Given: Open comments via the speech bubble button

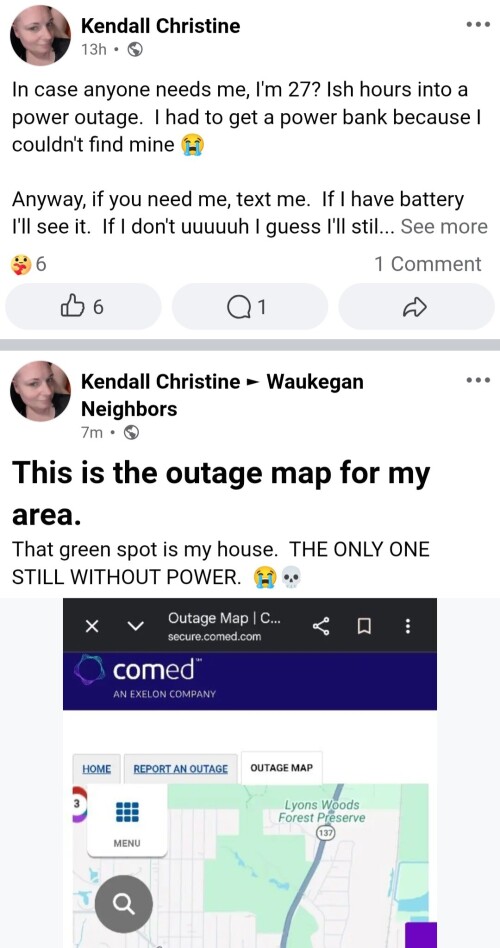Looking at the screenshot, I should click(250, 307).
